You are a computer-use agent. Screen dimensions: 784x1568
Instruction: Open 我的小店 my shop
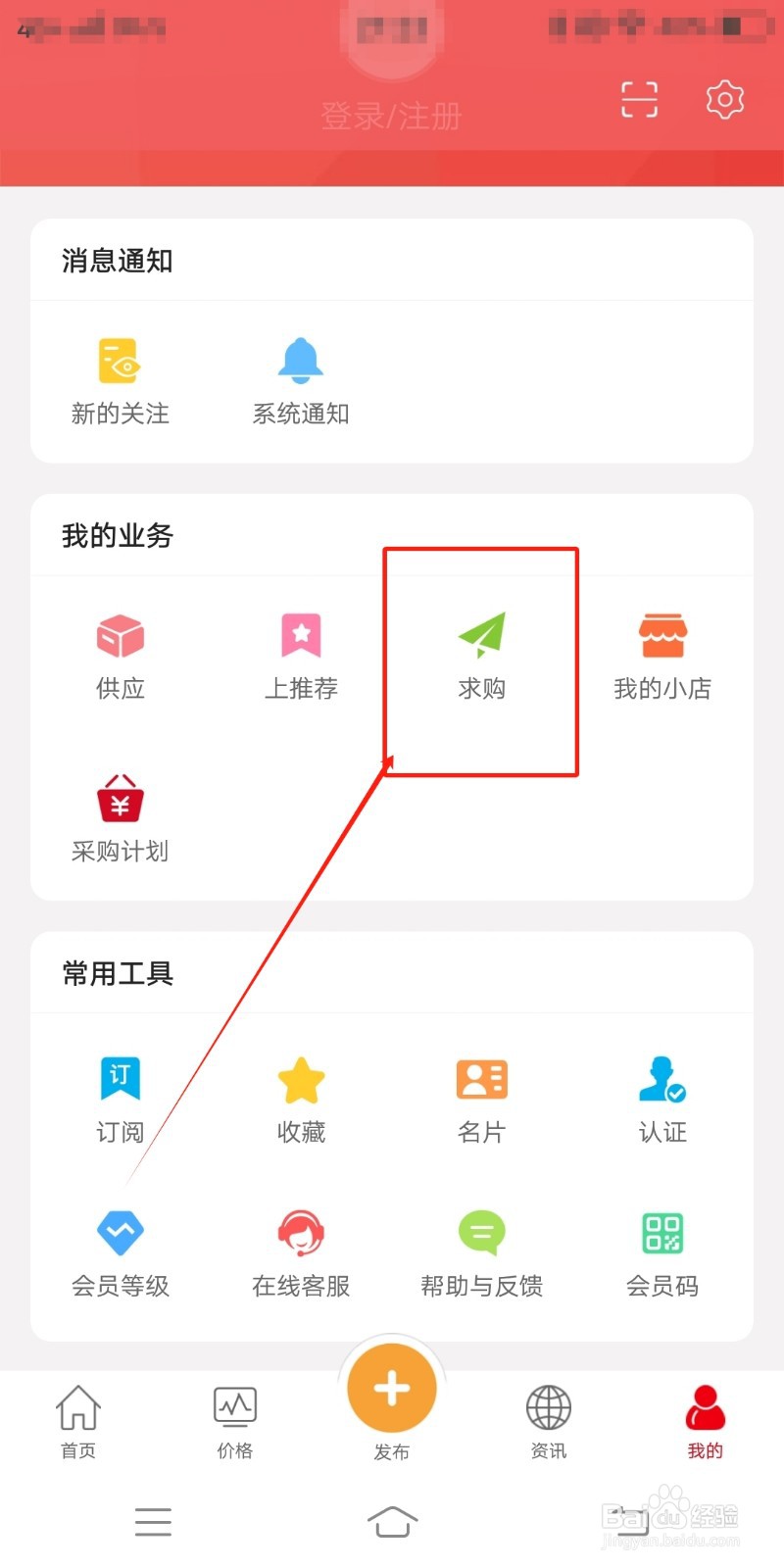pyautogui.click(x=662, y=655)
